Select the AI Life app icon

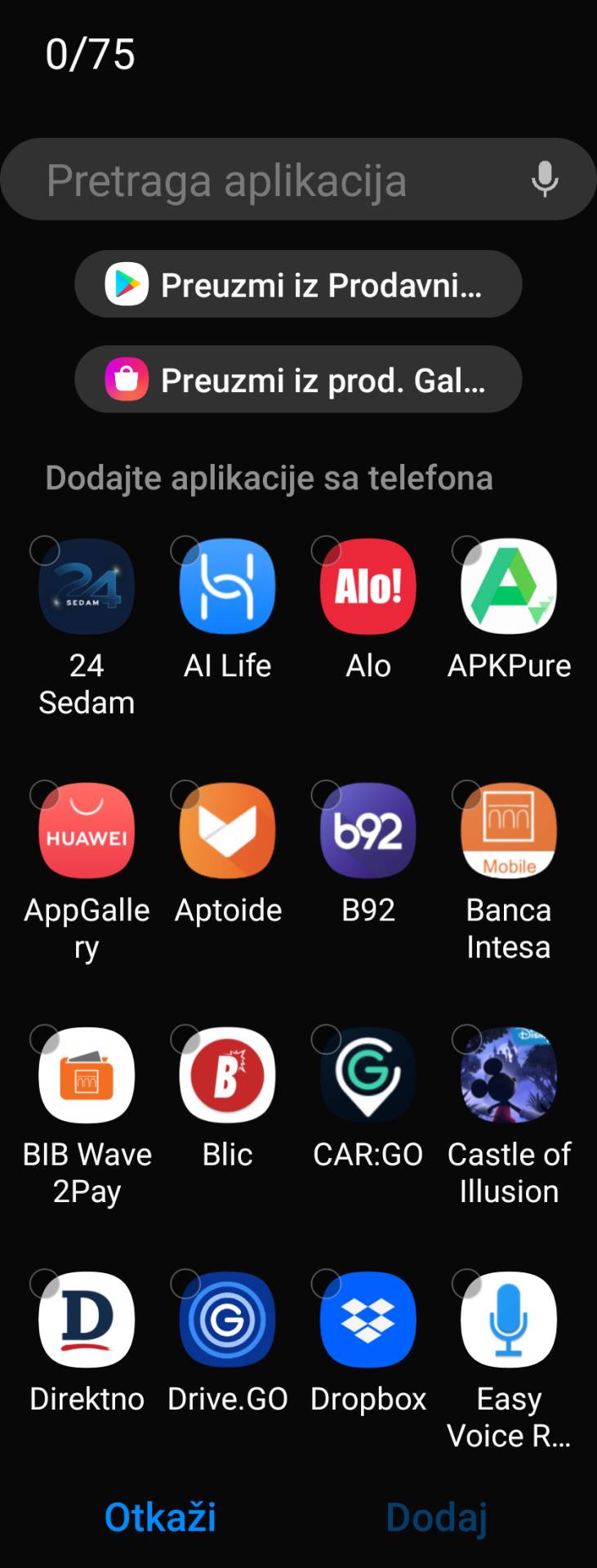[227, 586]
